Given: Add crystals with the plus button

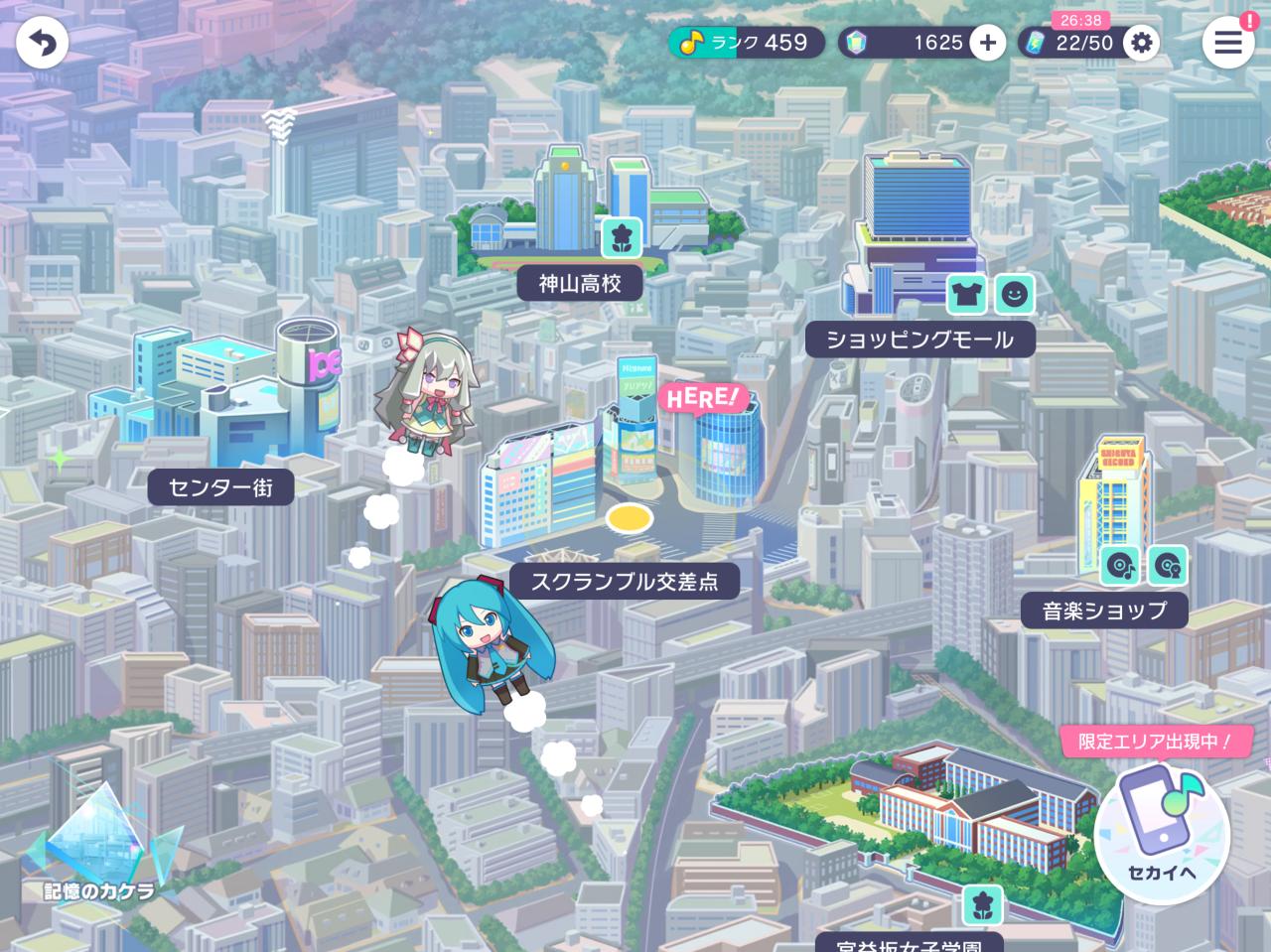Looking at the screenshot, I should click(x=987, y=43).
